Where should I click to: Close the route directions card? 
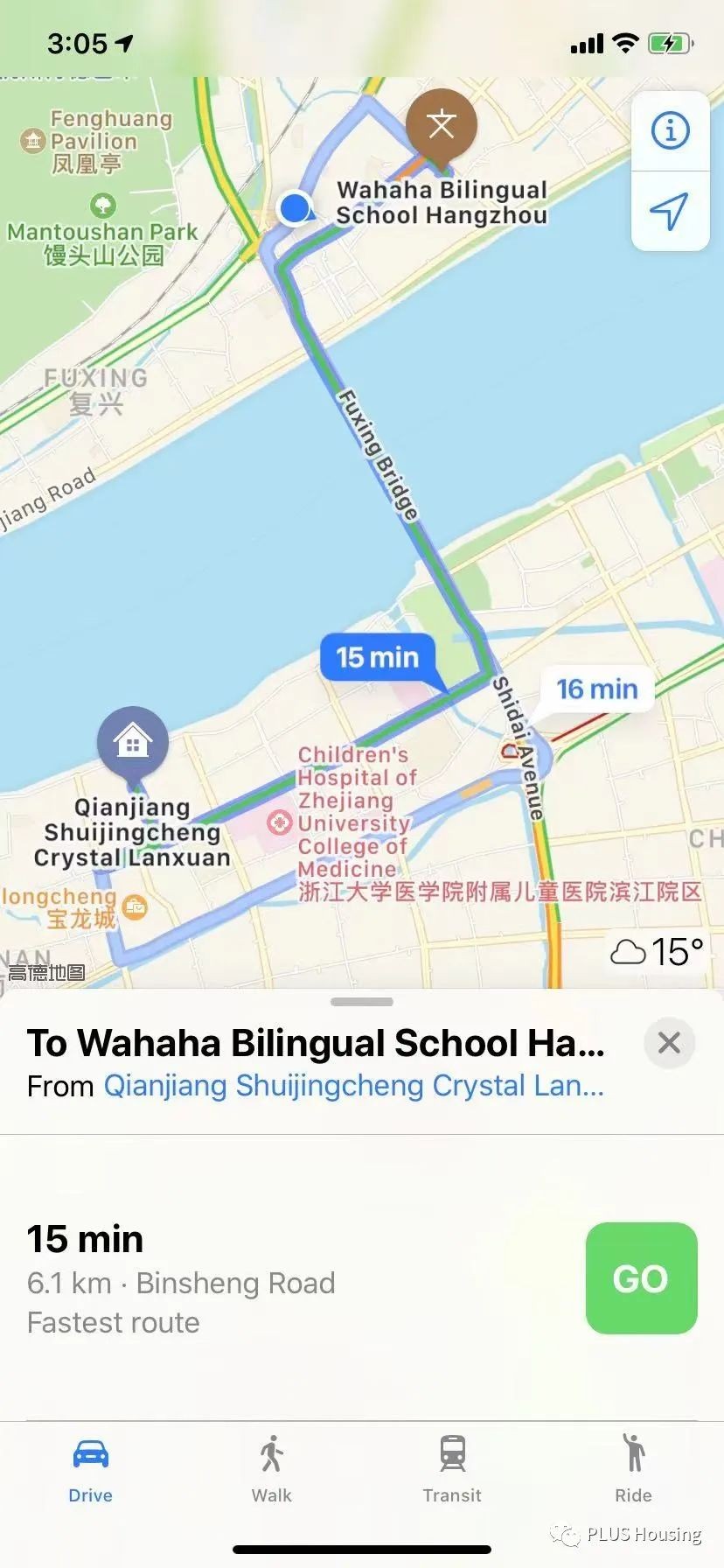pos(669,1042)
